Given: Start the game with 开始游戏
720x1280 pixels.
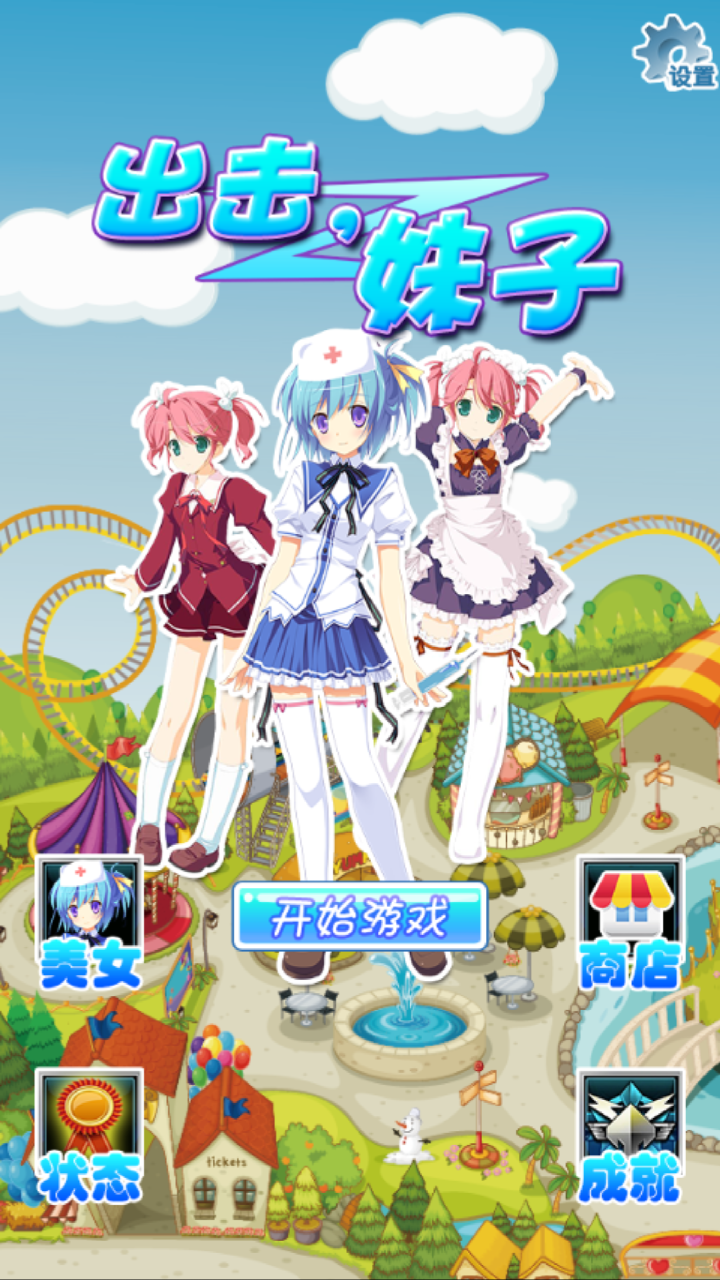Looking at the screenshot, I should pyautogui.click(x=360, y=916).
